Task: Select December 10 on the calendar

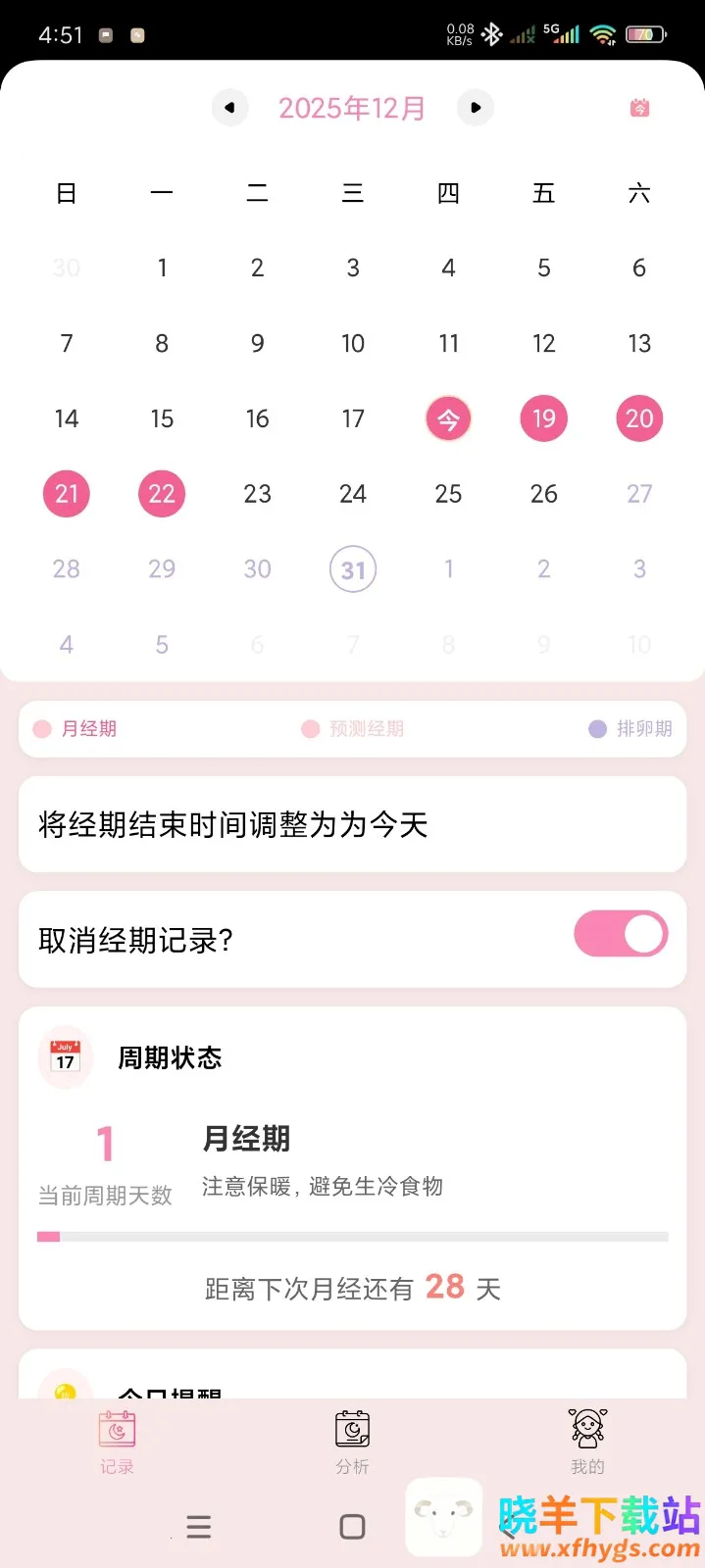Action: pyautogui.click(x=353, y=343)
